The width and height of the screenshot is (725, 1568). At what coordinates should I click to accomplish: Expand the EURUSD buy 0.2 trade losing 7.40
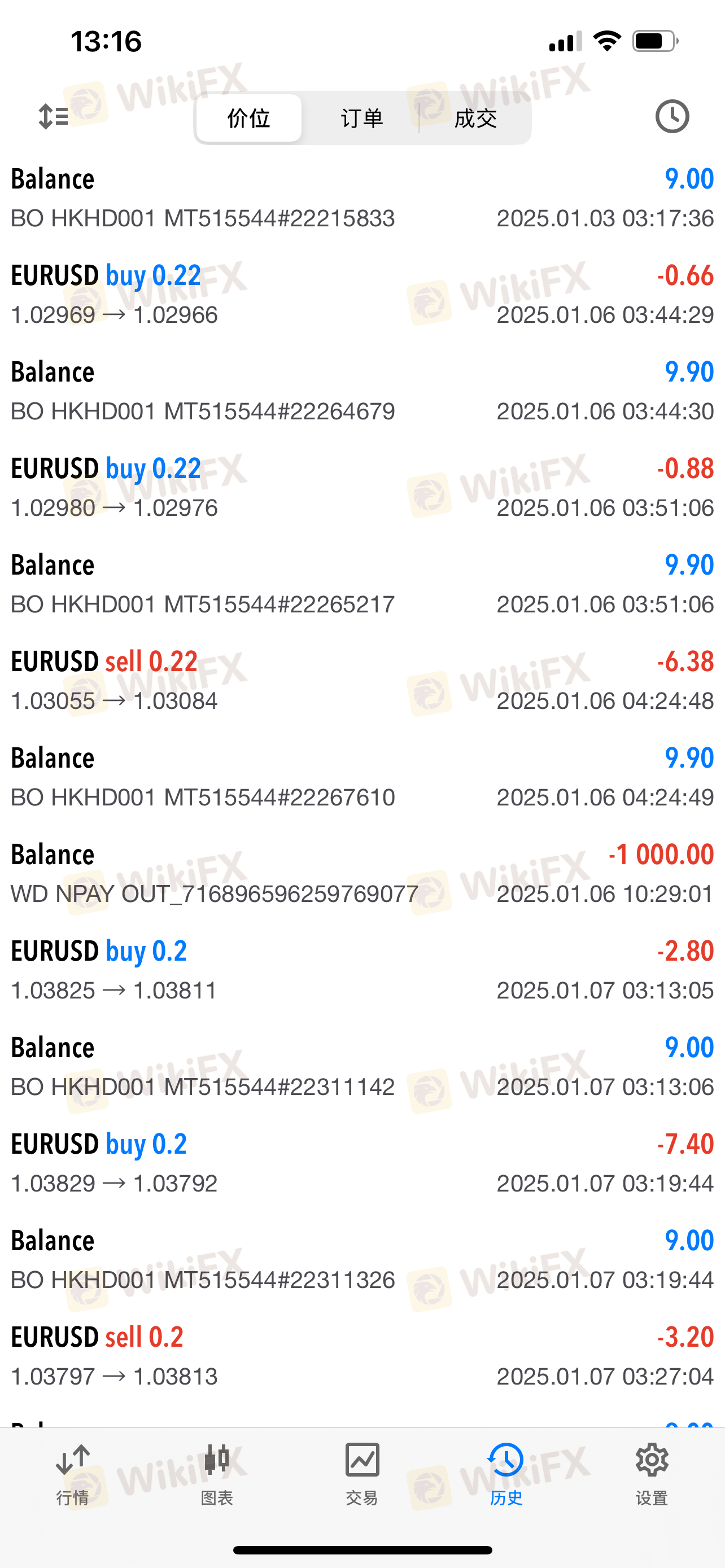point(362,1163)
